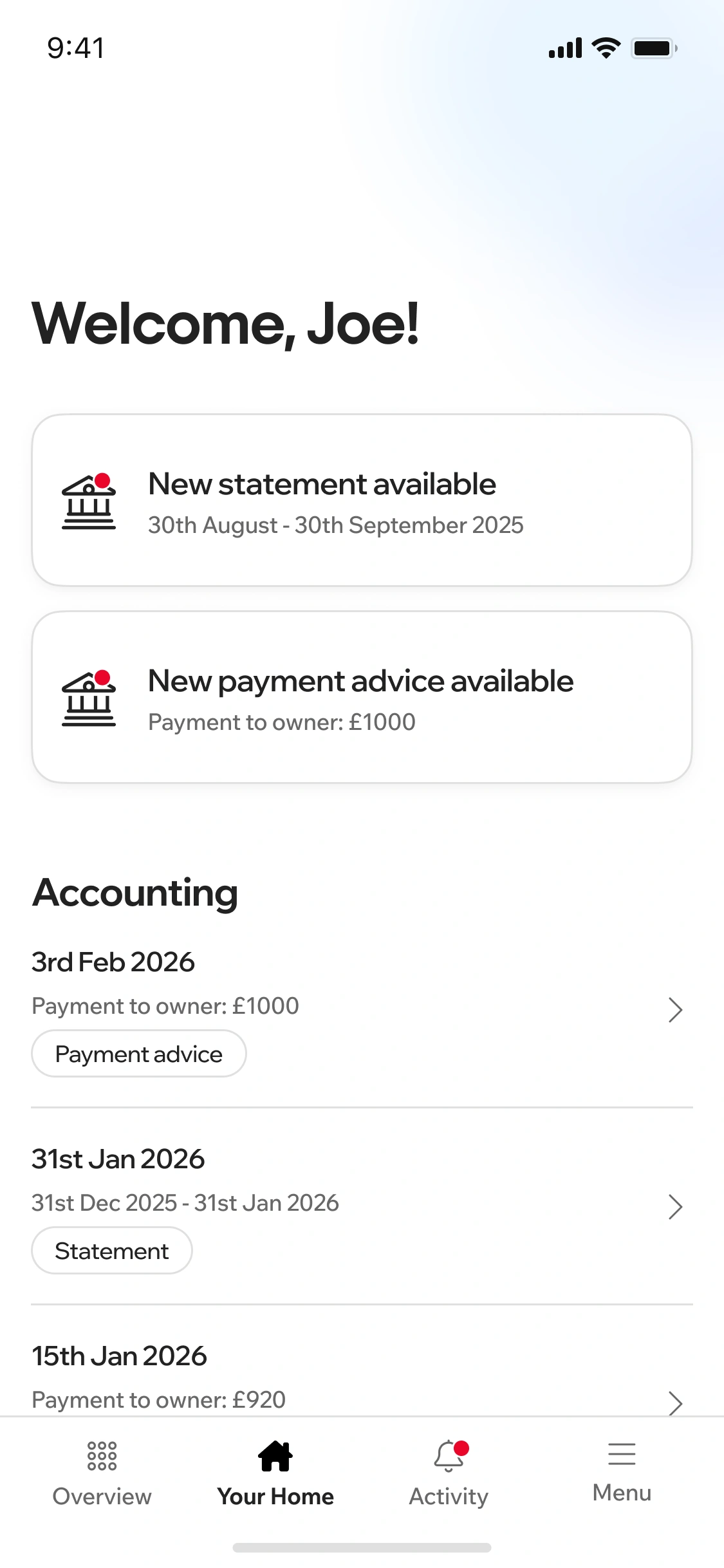
Task: Expand the 15th Jan 2026 payment entry
Action: click(675, 1403)
